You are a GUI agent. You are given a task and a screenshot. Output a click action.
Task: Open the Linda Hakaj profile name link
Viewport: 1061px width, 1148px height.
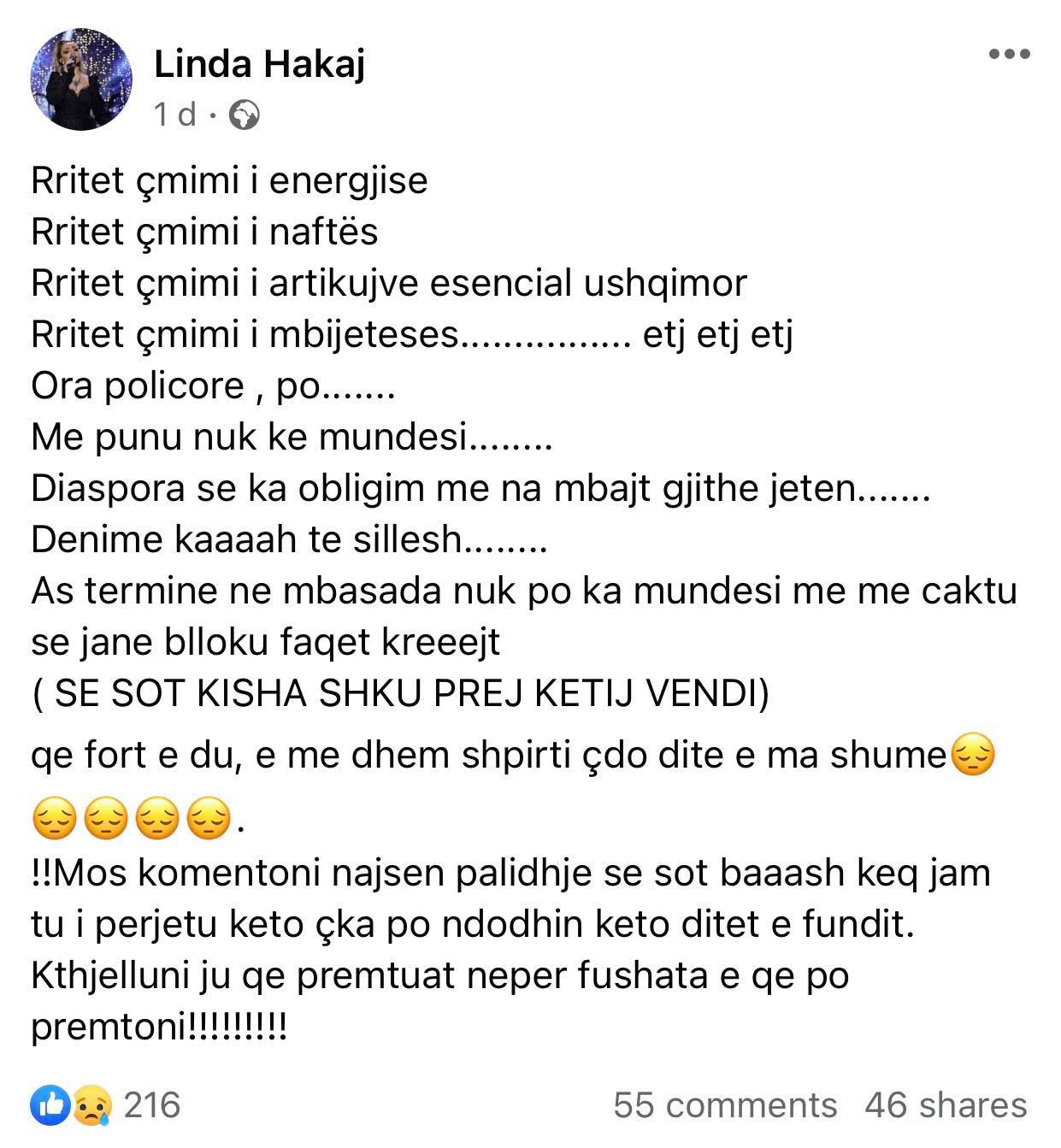pyautogui.click(x=259, y=64)
